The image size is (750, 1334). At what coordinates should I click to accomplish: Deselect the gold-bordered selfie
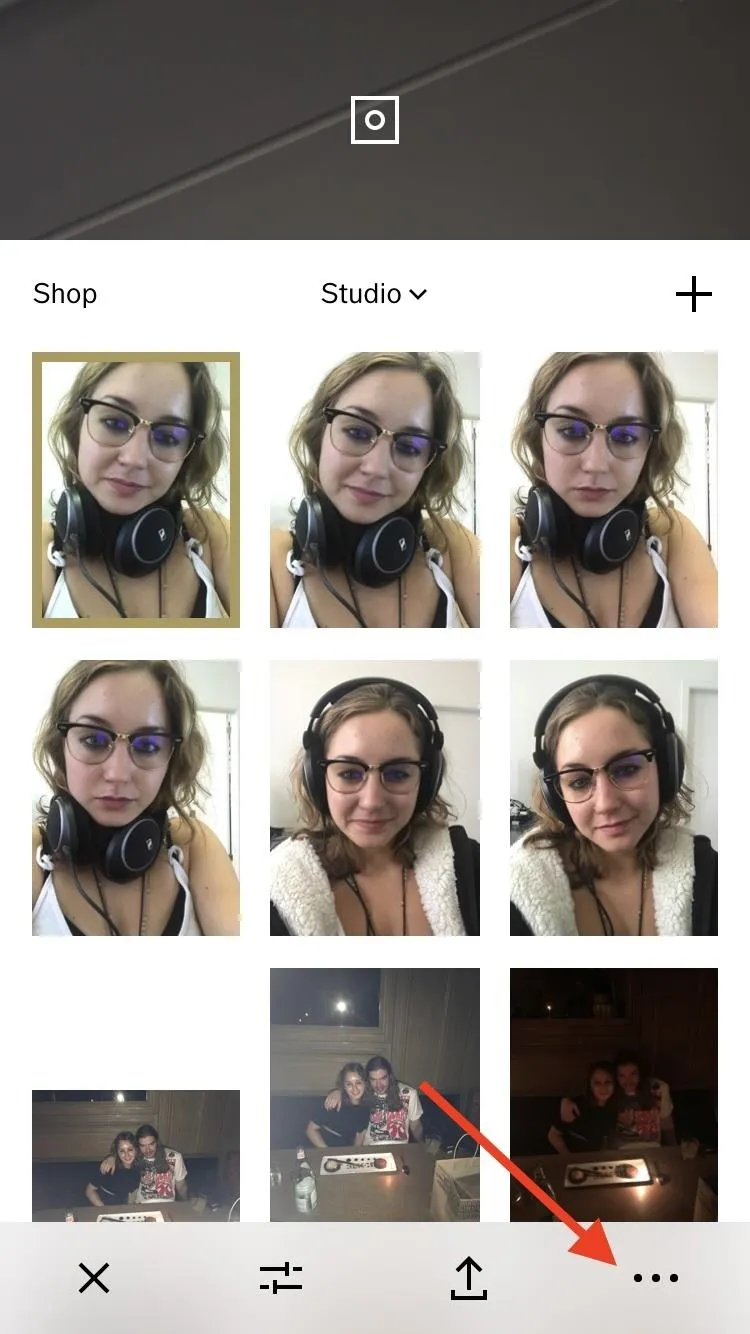click(136, 490)
